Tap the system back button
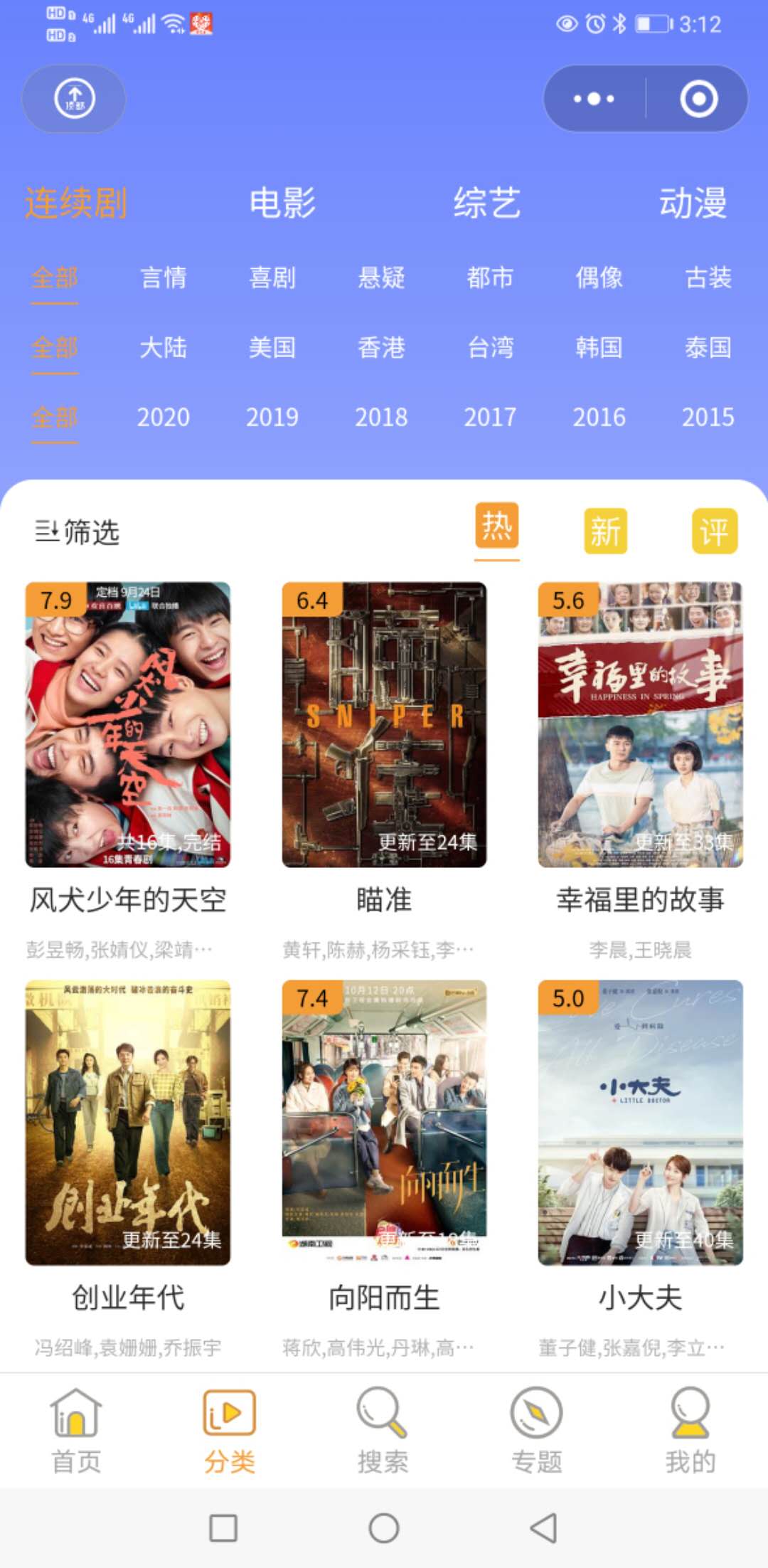Viewport: 768px width, 1568px height. (544, 1527)
